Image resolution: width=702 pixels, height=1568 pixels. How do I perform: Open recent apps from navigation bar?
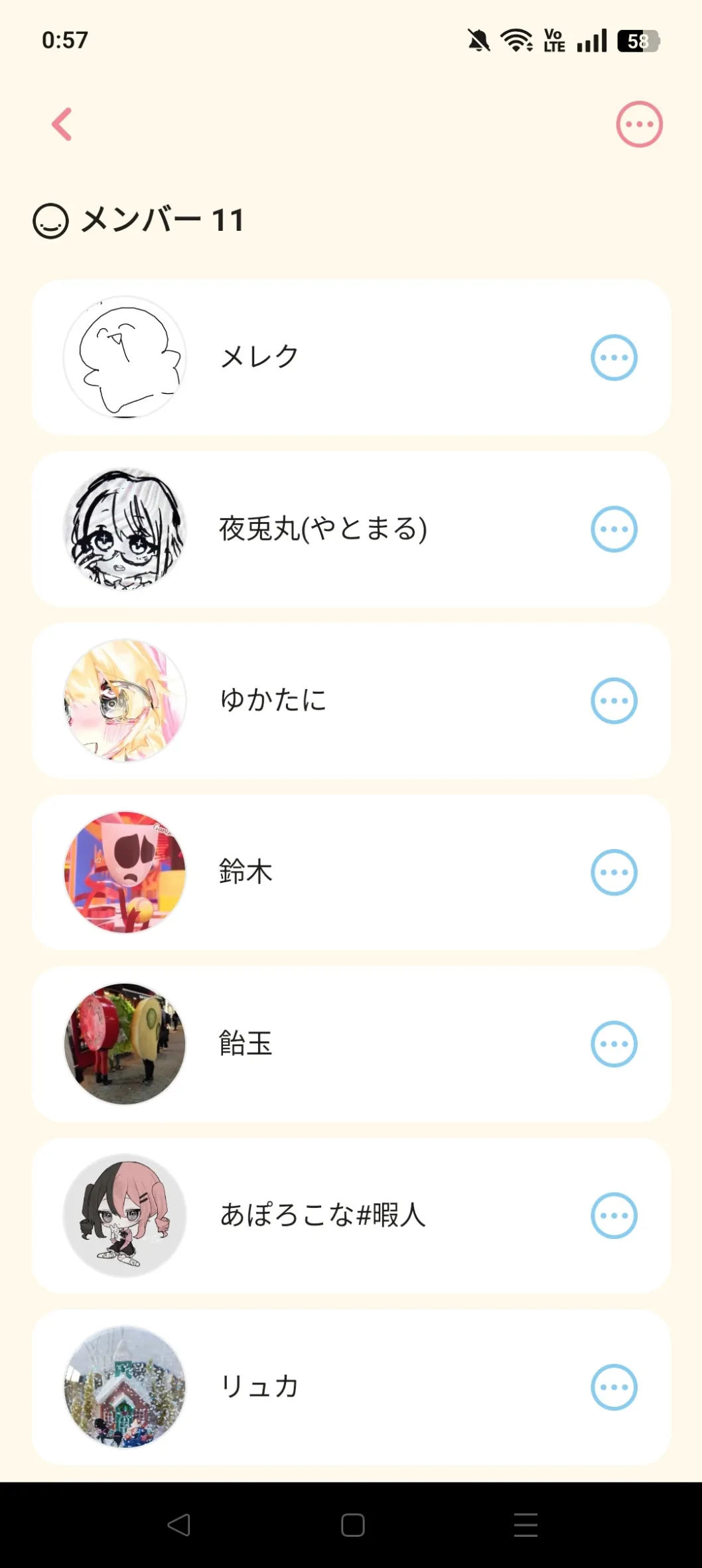(526, 1525)
